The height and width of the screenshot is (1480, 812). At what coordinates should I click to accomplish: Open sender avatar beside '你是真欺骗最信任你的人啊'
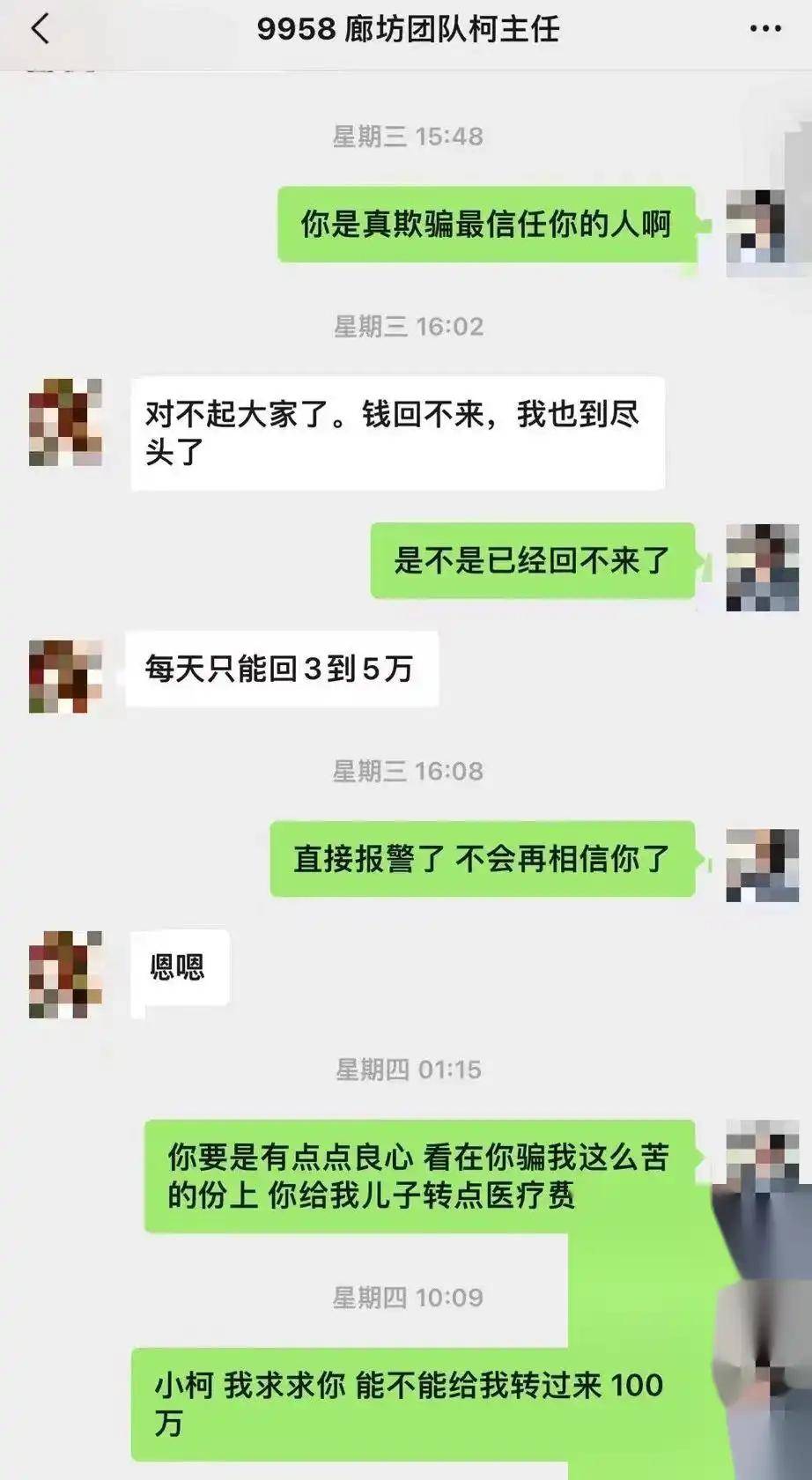[x=756, y=226]
